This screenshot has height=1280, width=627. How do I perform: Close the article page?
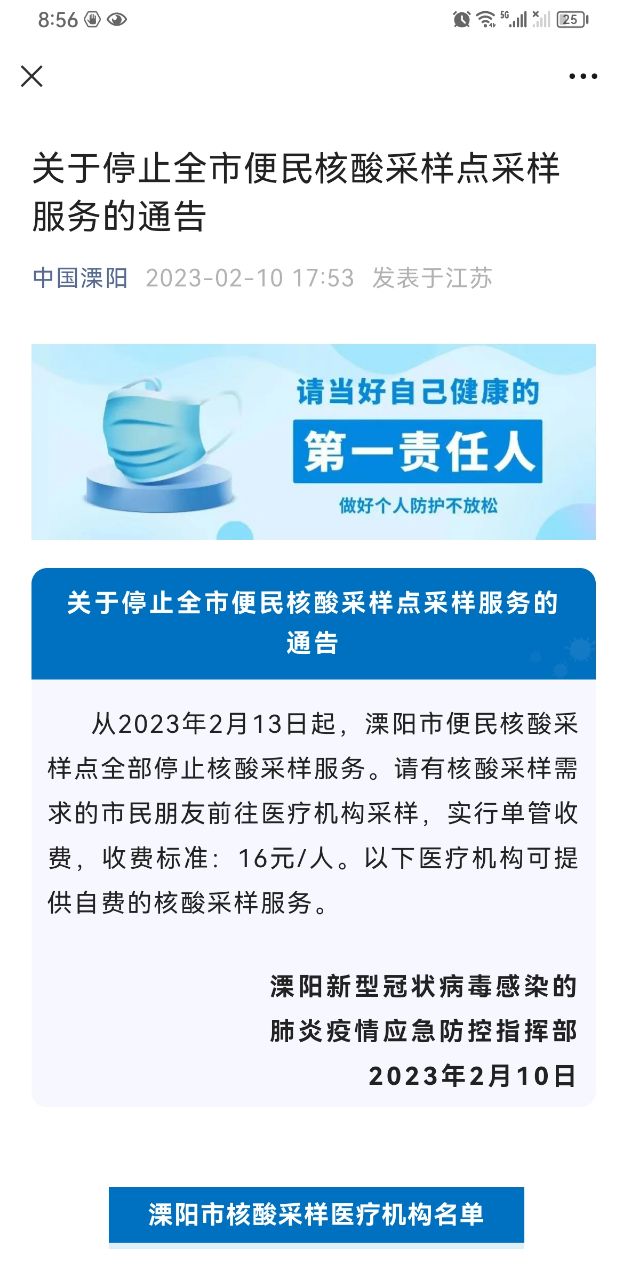pos(32,76)
